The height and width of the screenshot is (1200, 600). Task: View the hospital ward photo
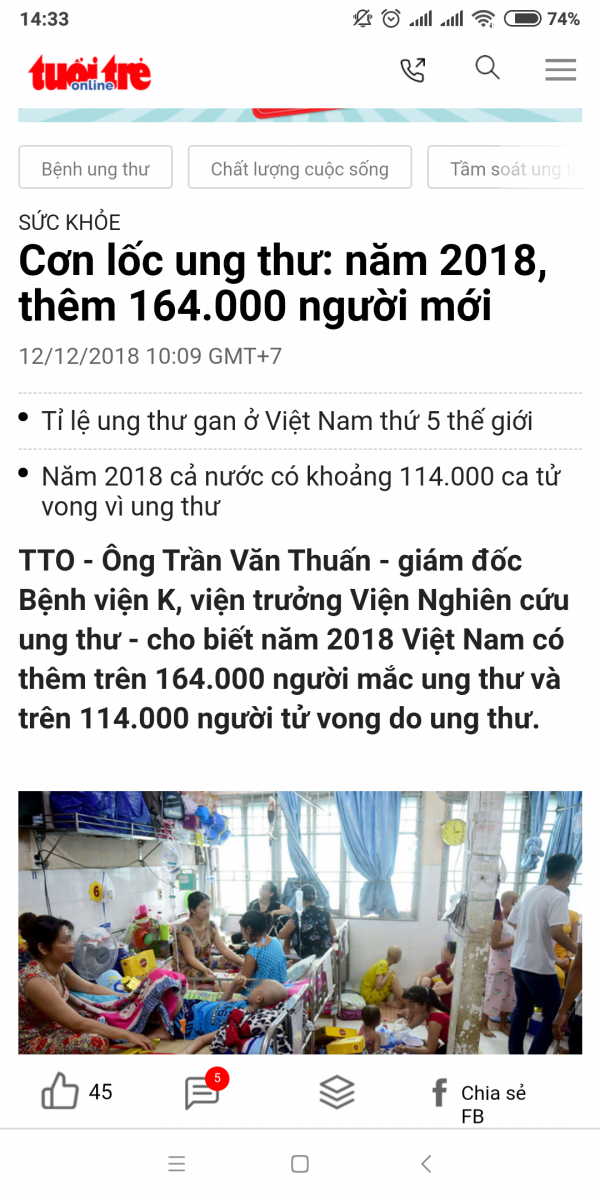(300, 922)
